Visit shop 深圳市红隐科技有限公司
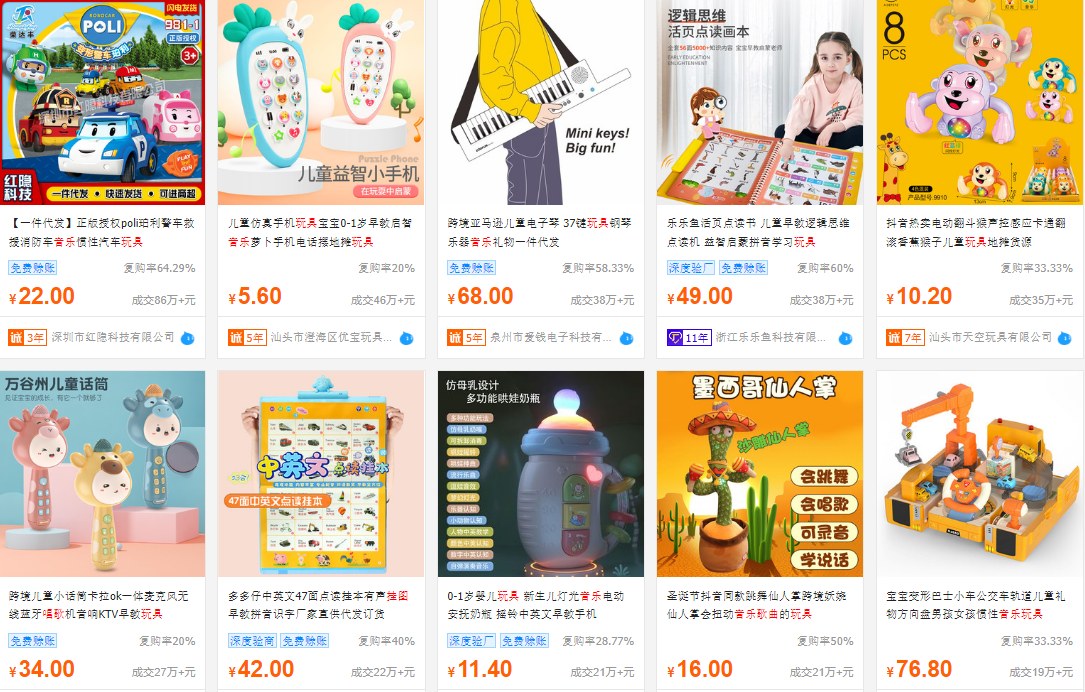Screen dimensions: 1085x692 (x=113, y=338)
